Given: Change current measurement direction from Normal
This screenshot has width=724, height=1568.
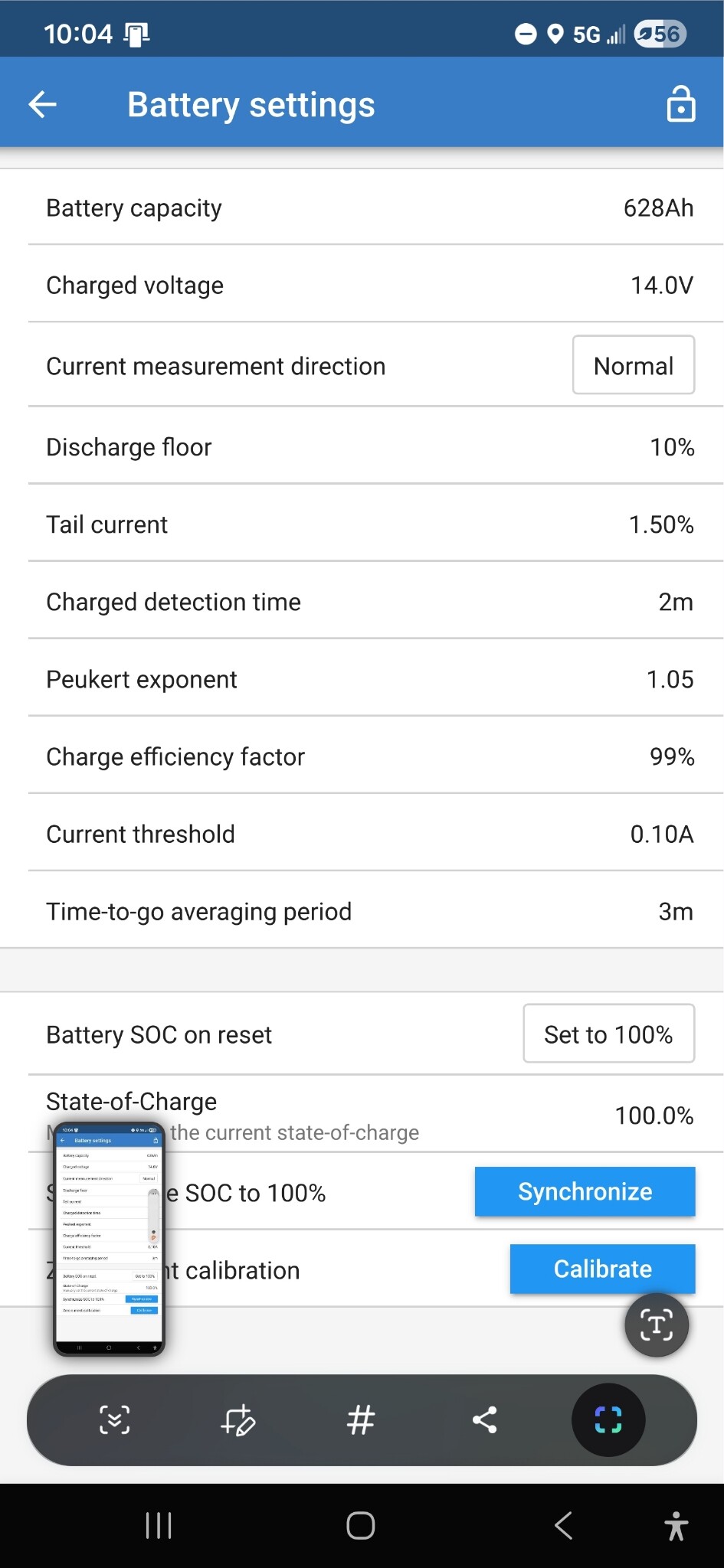Looking at the screenshot, I should tap(633, 365).
